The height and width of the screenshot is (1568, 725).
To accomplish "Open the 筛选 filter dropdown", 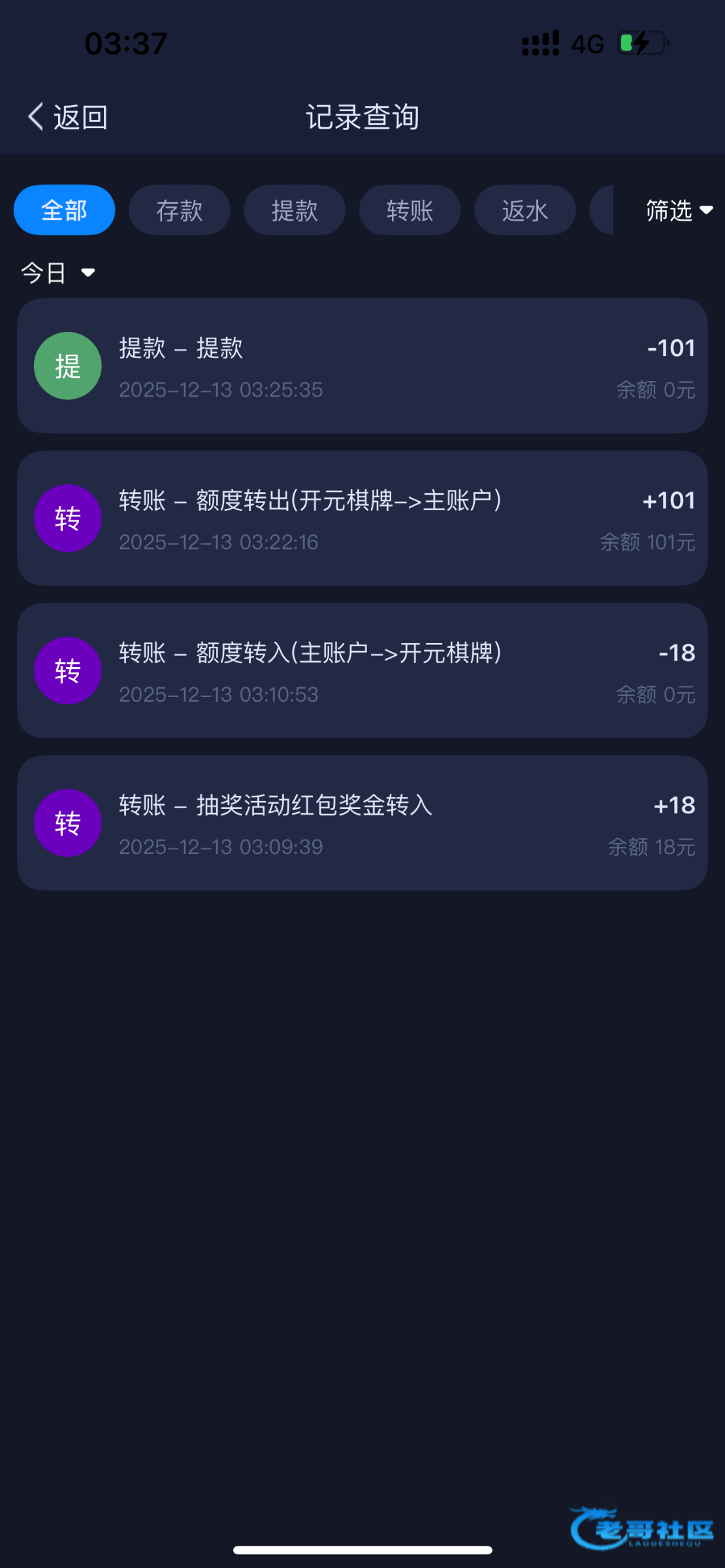I will coord(678,210).
